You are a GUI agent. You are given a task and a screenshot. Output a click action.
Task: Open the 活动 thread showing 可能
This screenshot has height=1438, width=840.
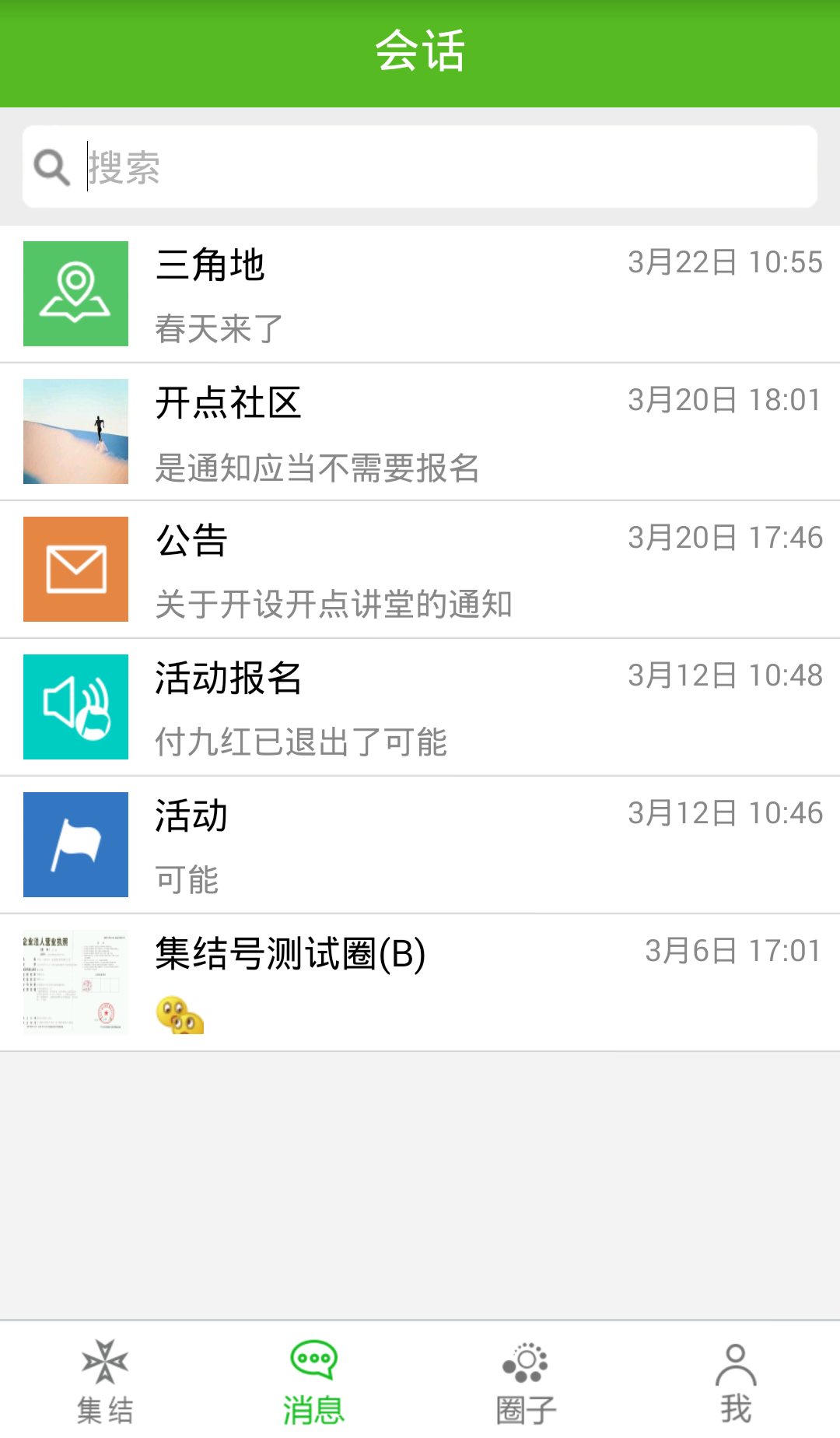[x=420, y=845]
